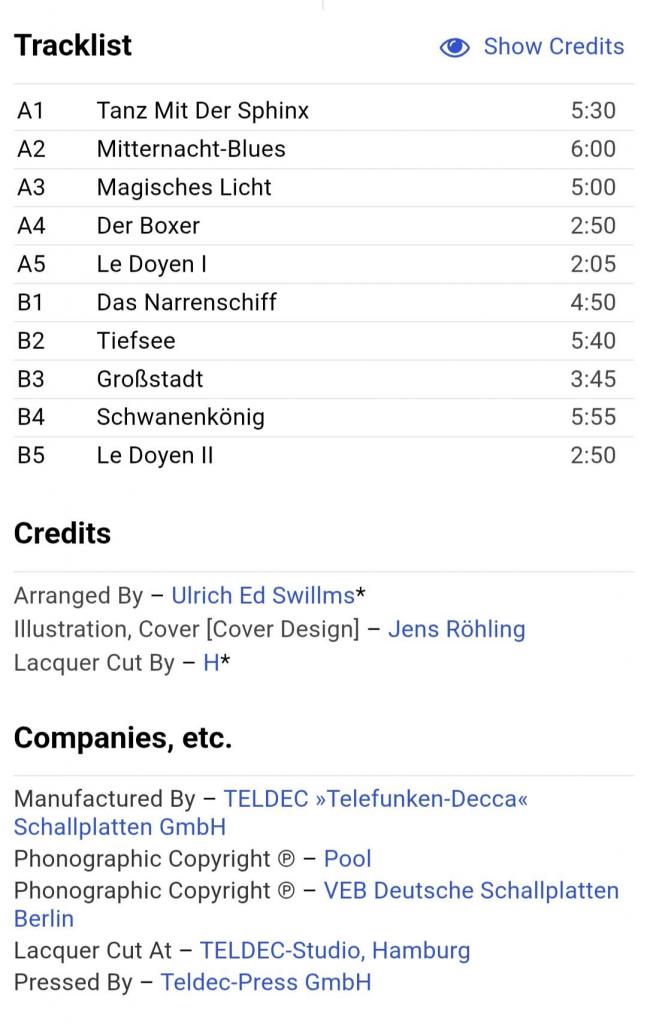The width and height of the screenshot is (647, 1024).
Task: Open the lacquer cutter H link
Action: 211,662
